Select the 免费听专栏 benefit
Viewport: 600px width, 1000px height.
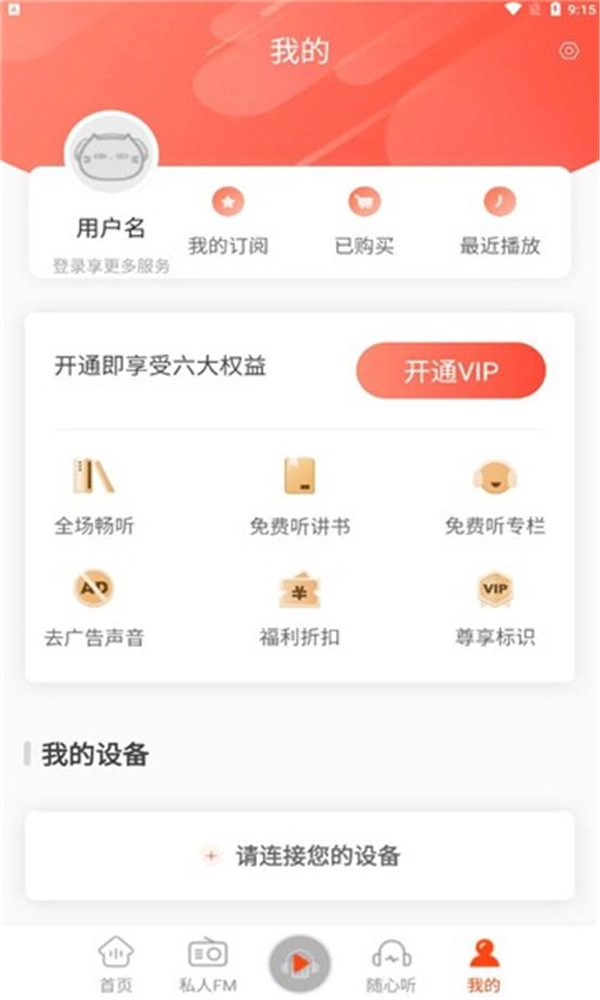[x=495, y=495]
